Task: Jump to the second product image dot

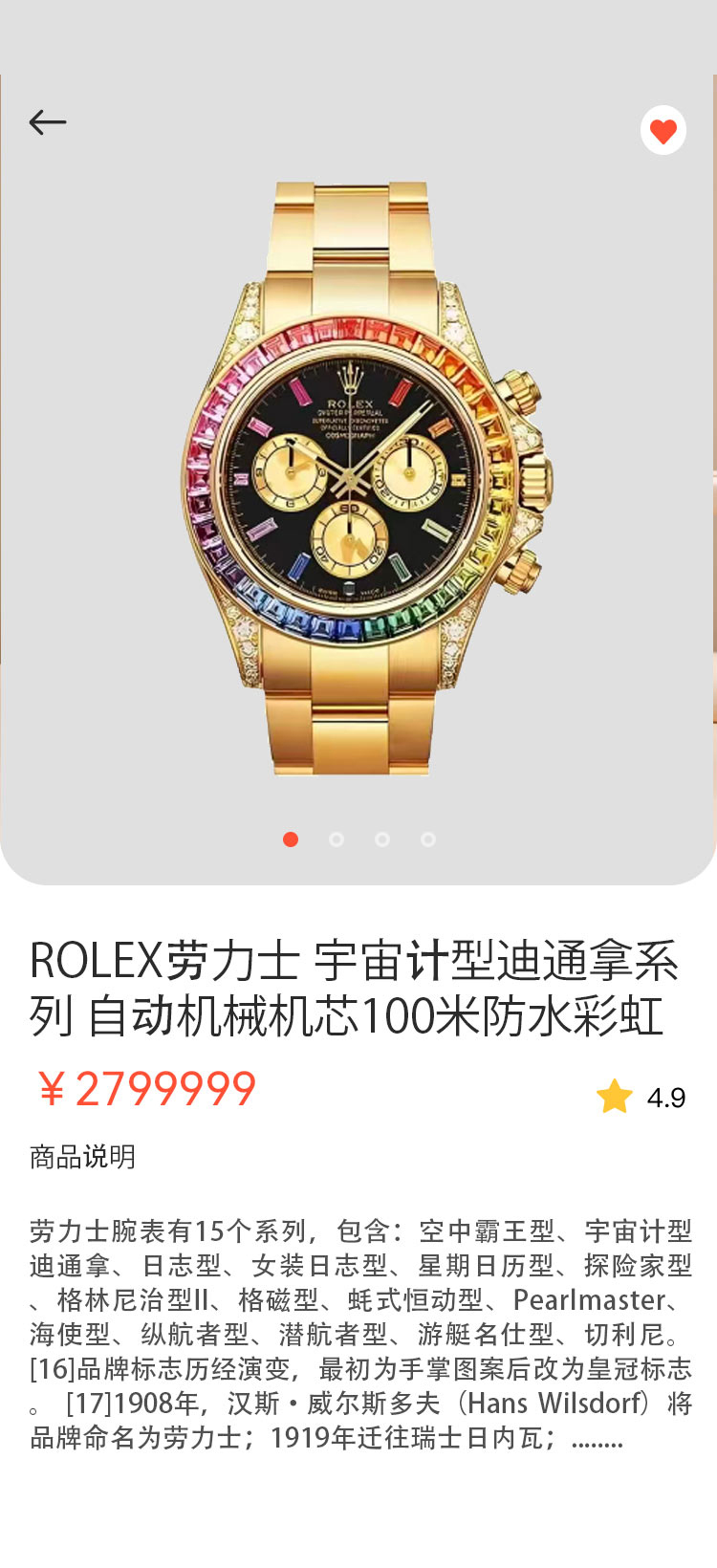Action: click(337, 839)
